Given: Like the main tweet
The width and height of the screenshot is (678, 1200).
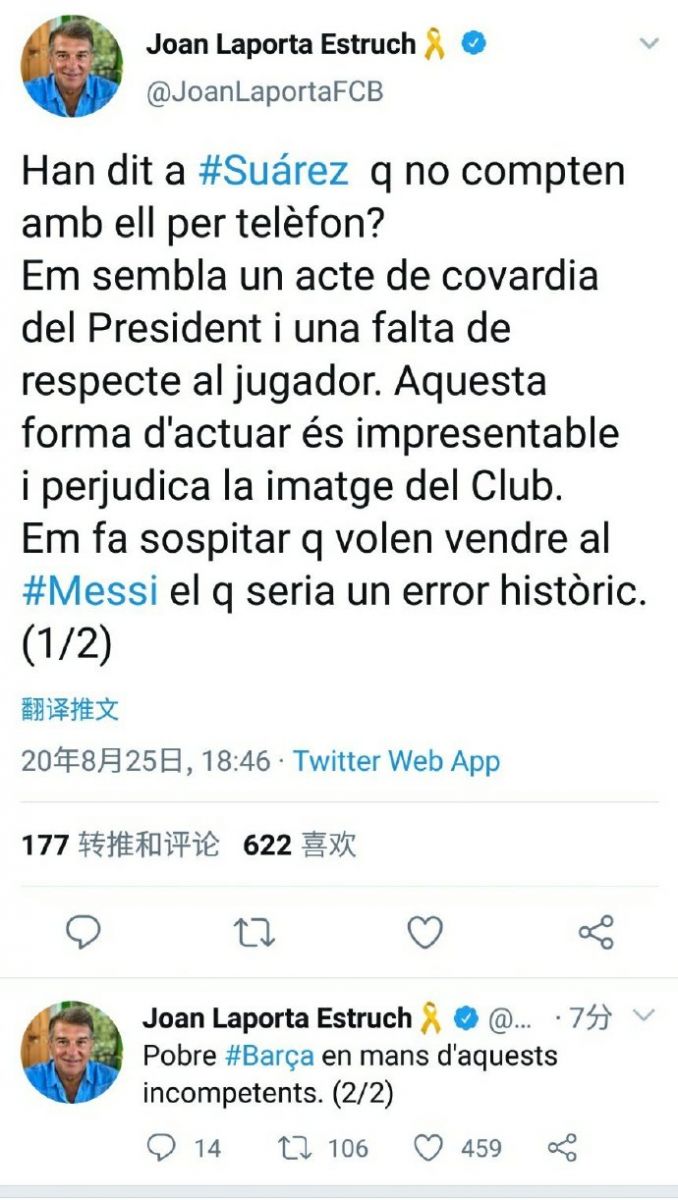Looking at the screenshot, I should 425,933.
